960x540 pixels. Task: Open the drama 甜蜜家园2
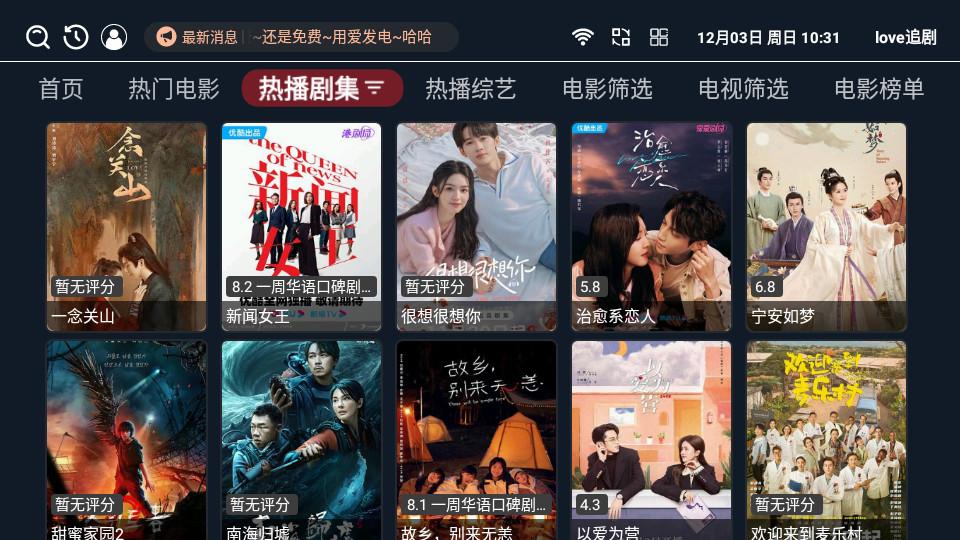[x=127, y=440]
